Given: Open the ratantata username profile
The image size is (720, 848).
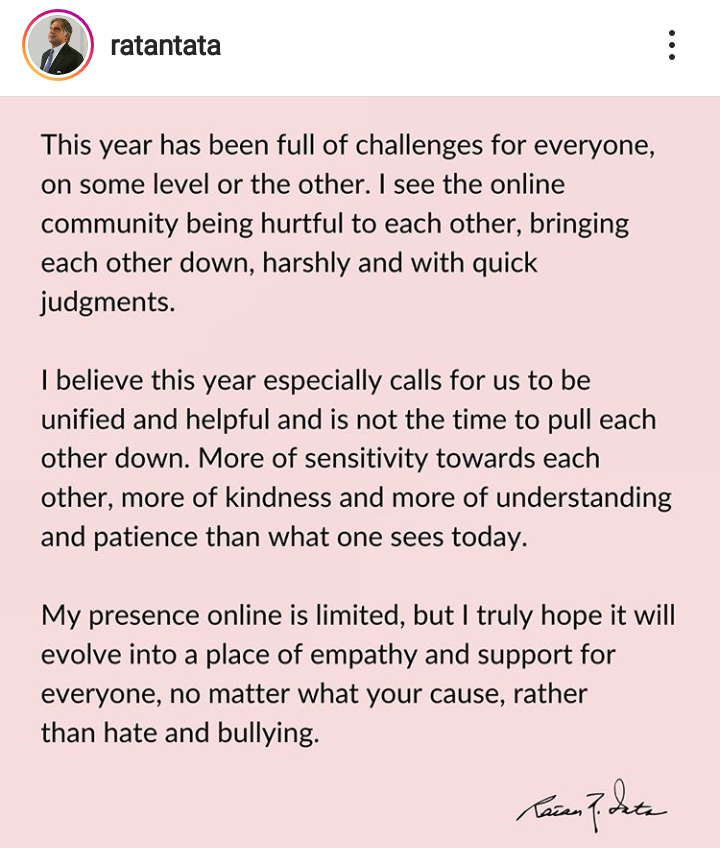Looking at the screenshot, I should point(165,47).
